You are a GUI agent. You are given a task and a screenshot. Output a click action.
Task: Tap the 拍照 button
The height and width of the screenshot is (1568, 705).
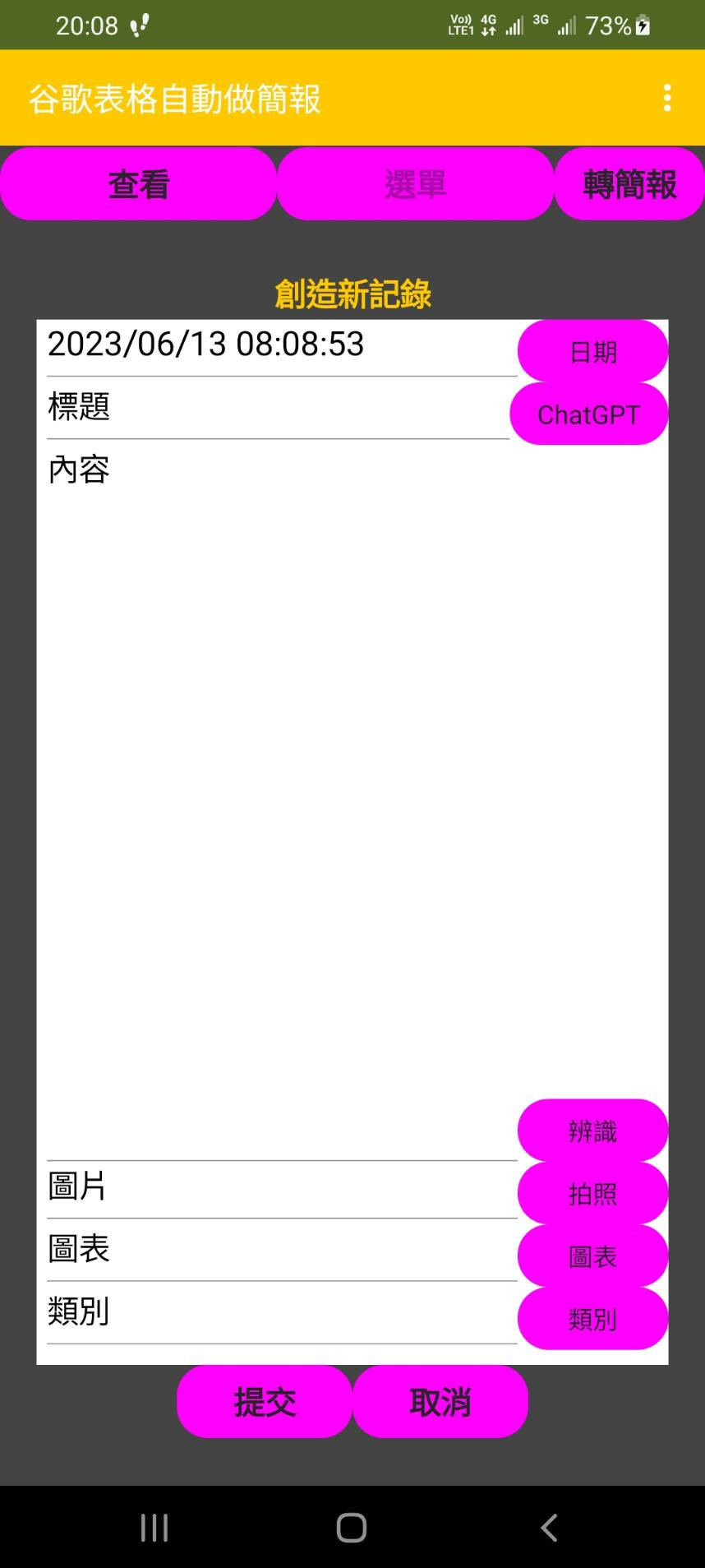click(x=592, y=1194)
